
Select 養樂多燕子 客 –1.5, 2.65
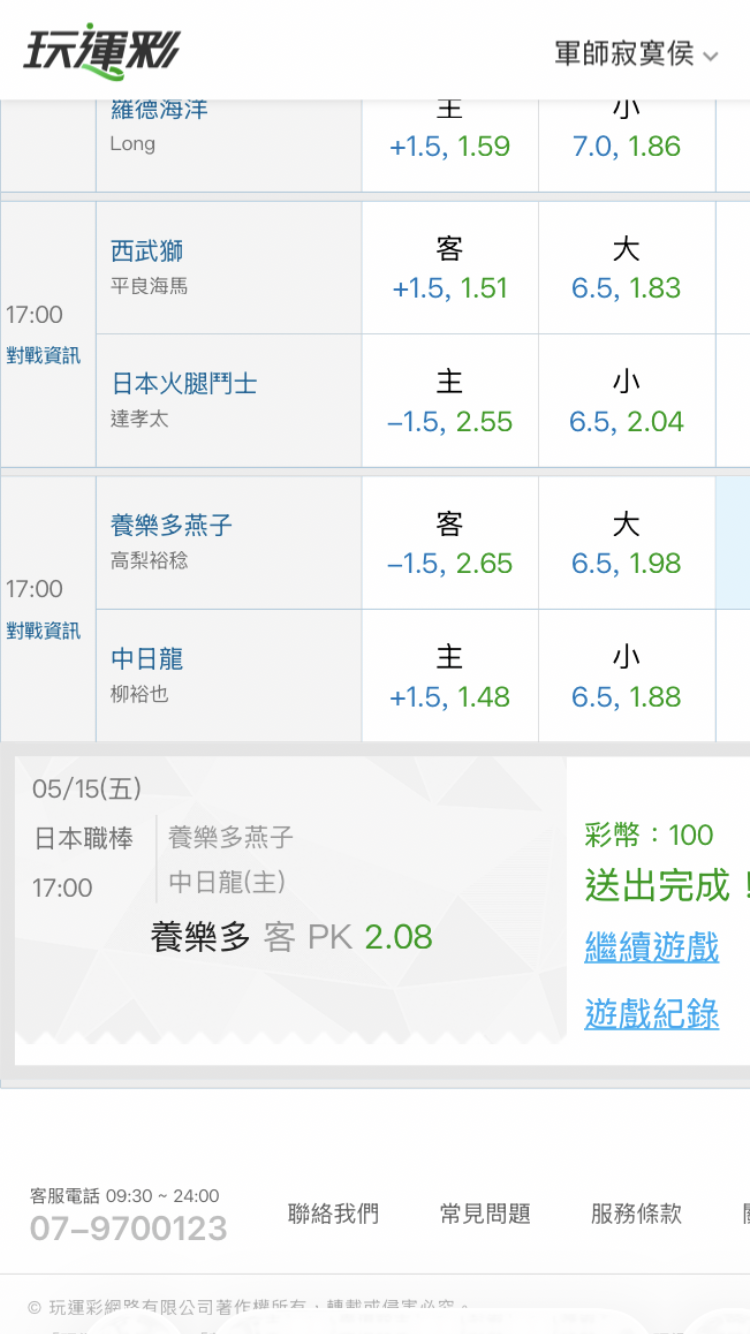coord(450,543)
